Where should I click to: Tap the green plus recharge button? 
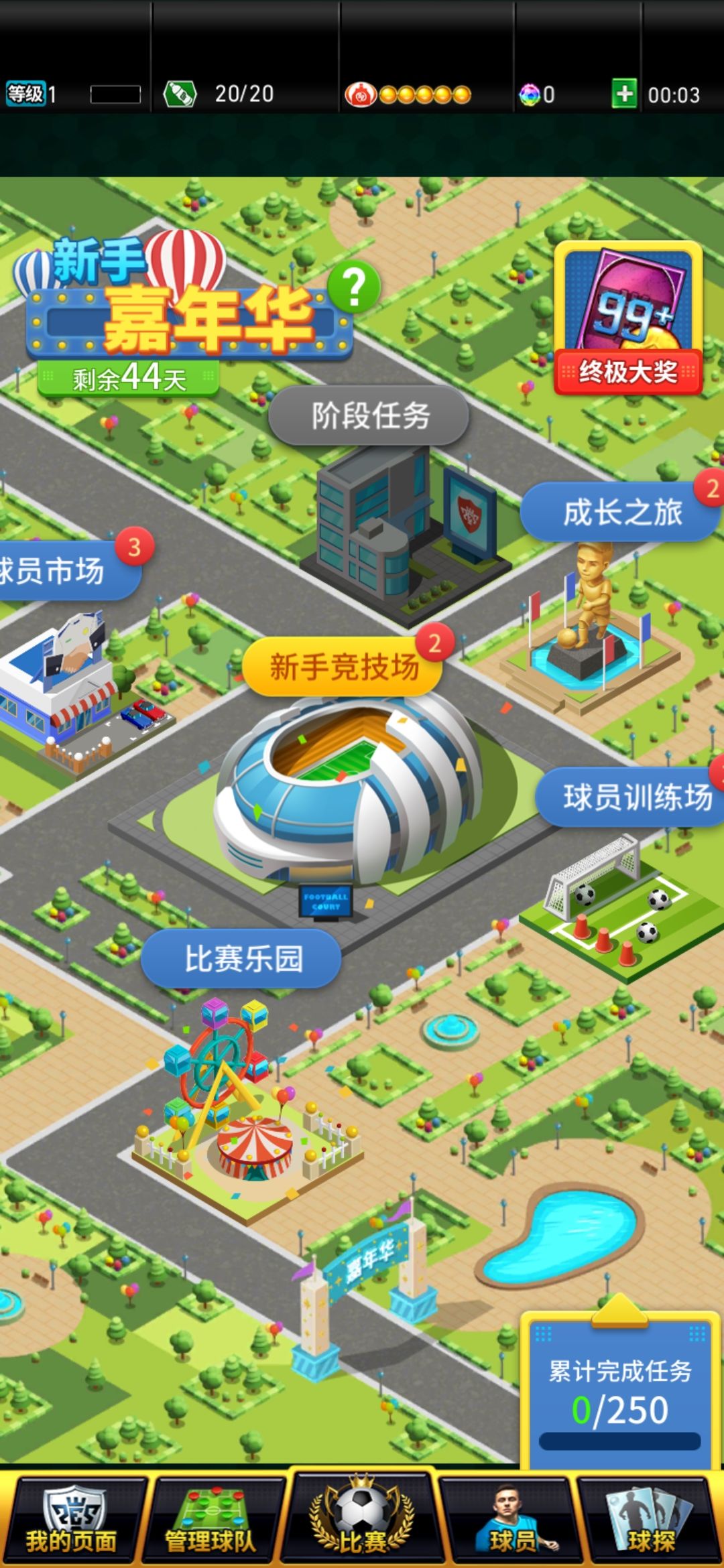624,94
